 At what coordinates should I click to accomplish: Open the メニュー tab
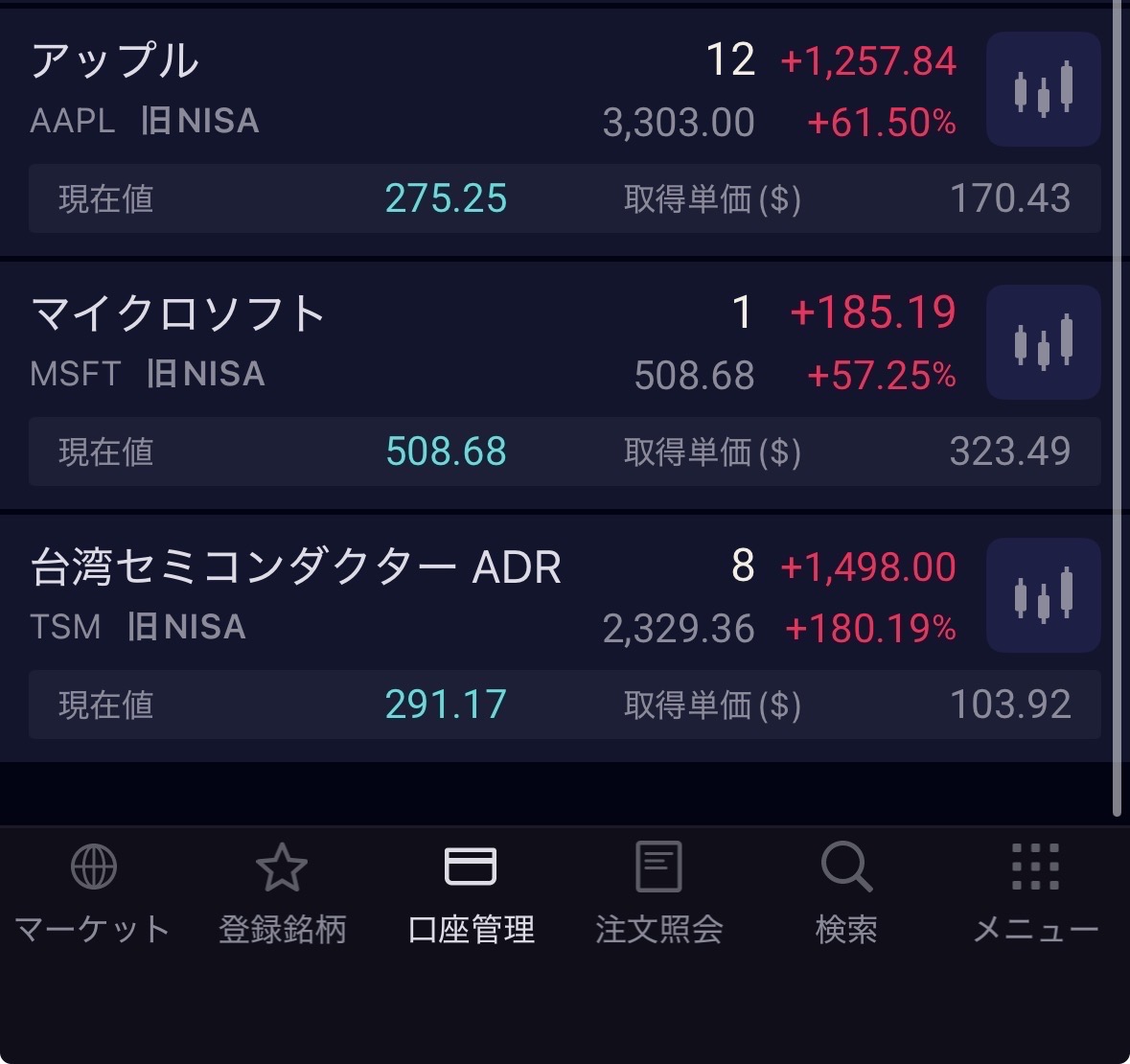pos(1035,893)
